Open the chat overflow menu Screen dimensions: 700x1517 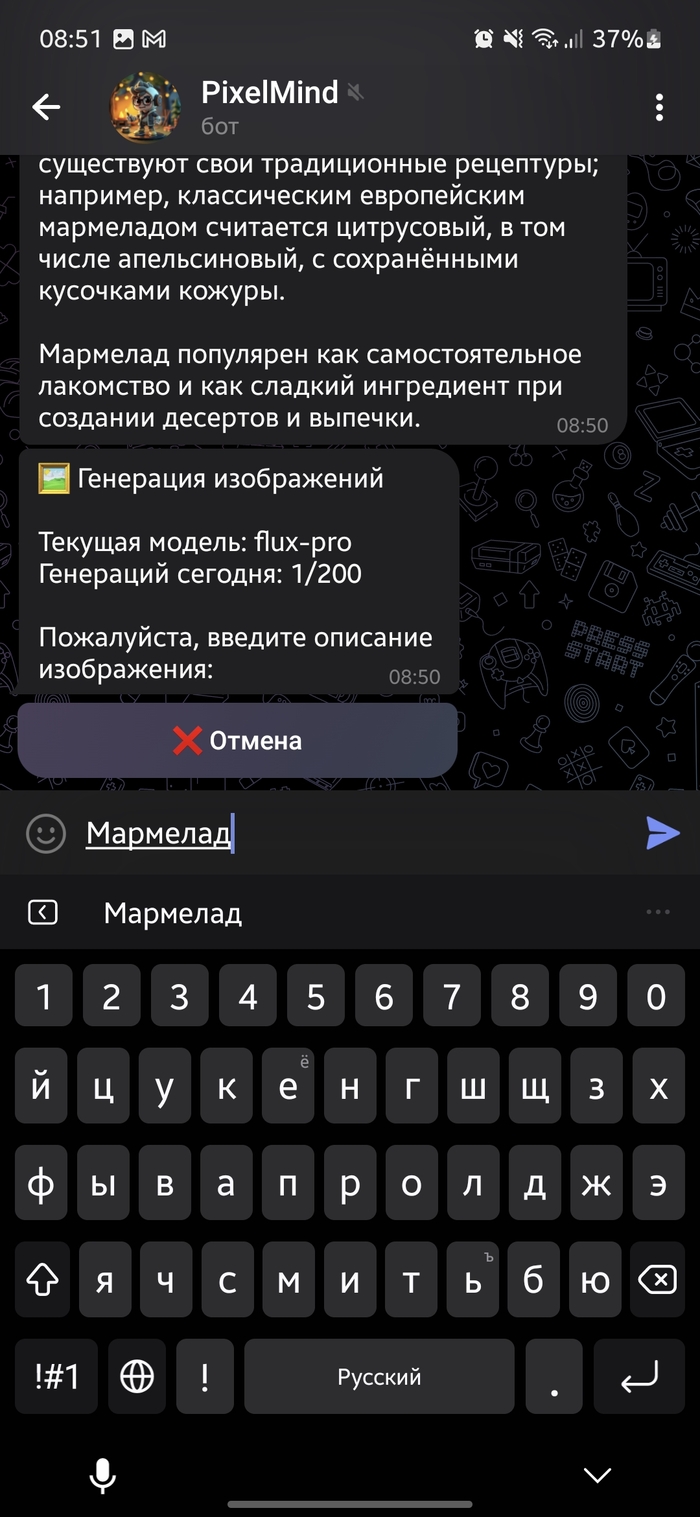tap(658, 107)
